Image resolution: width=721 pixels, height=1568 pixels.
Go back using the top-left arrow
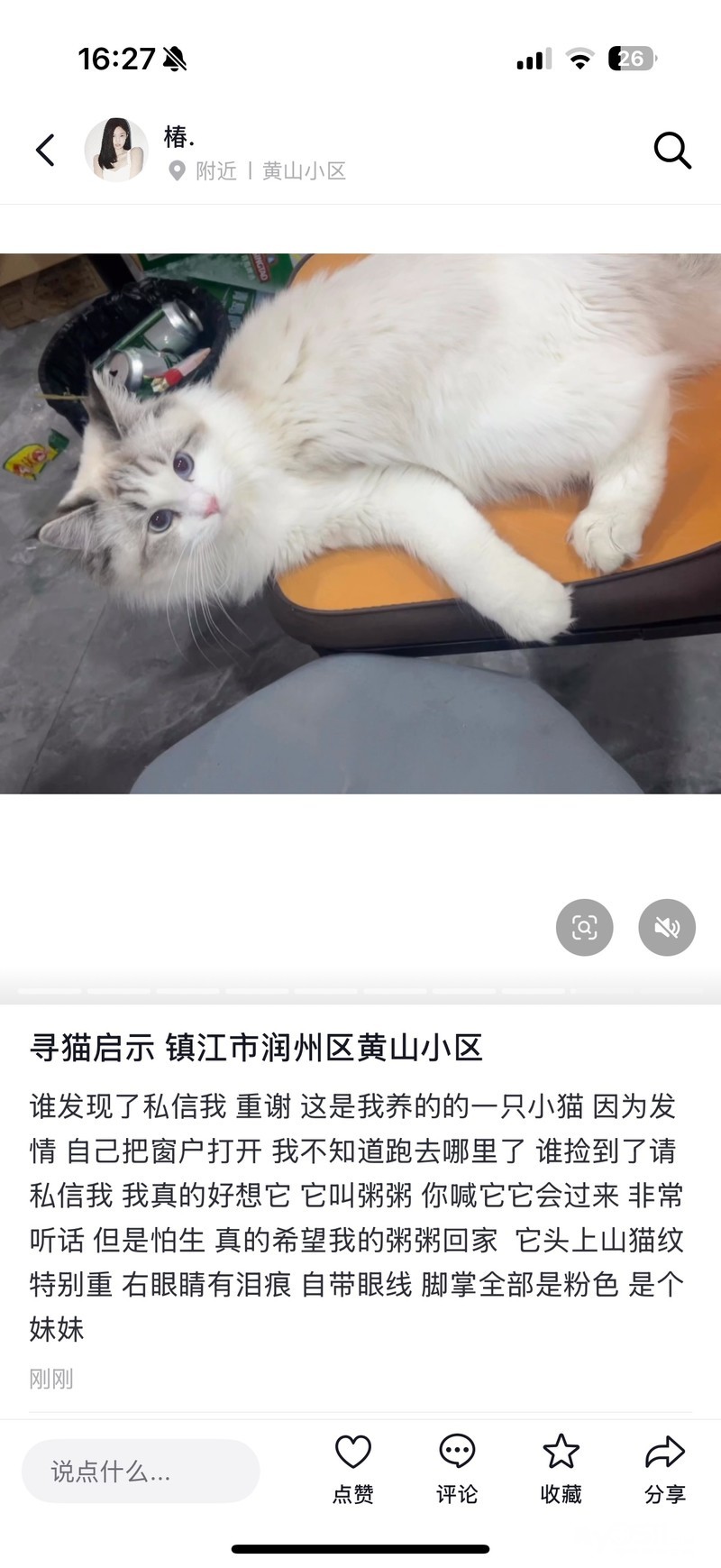(x=45, y=151)
